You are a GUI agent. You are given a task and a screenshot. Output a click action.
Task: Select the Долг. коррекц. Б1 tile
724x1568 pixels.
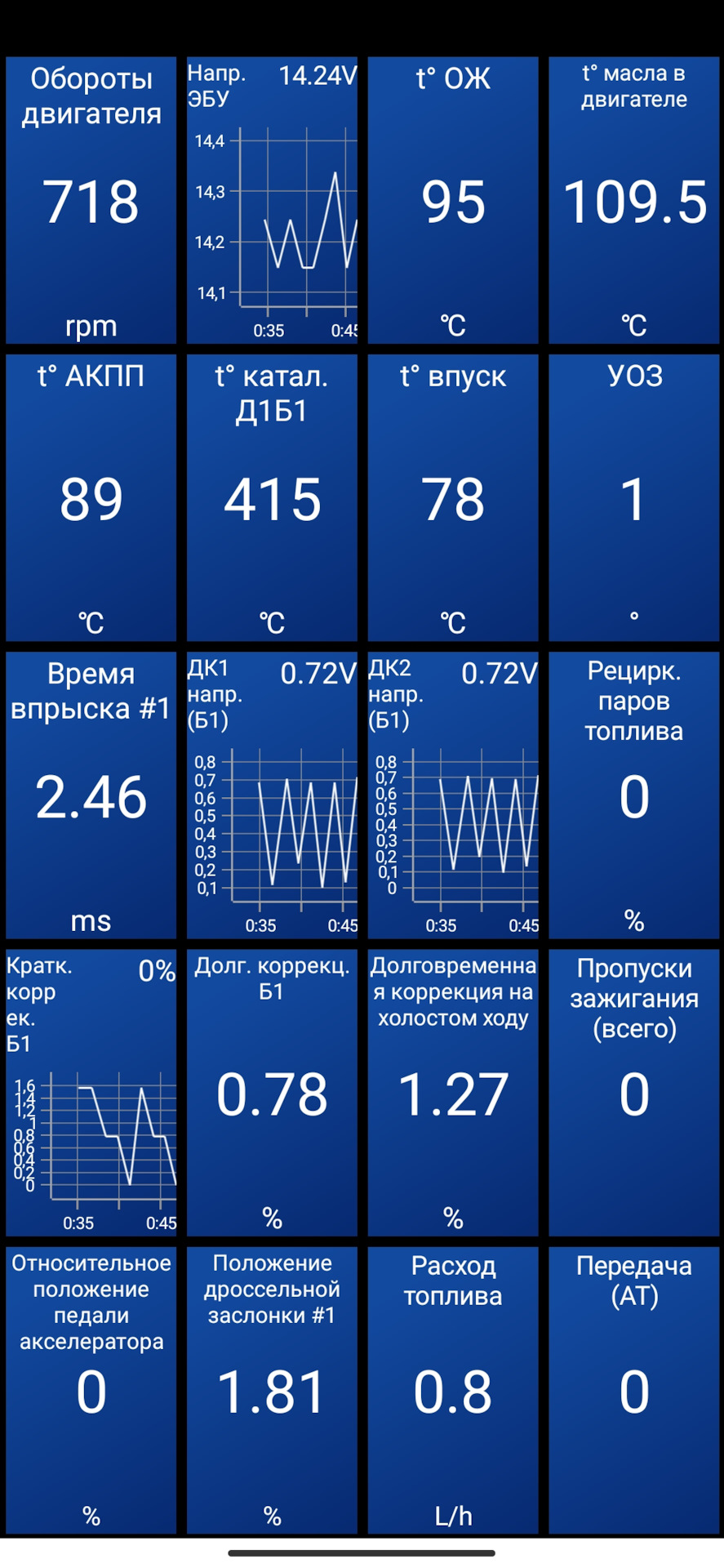(x=272, y=1092)
